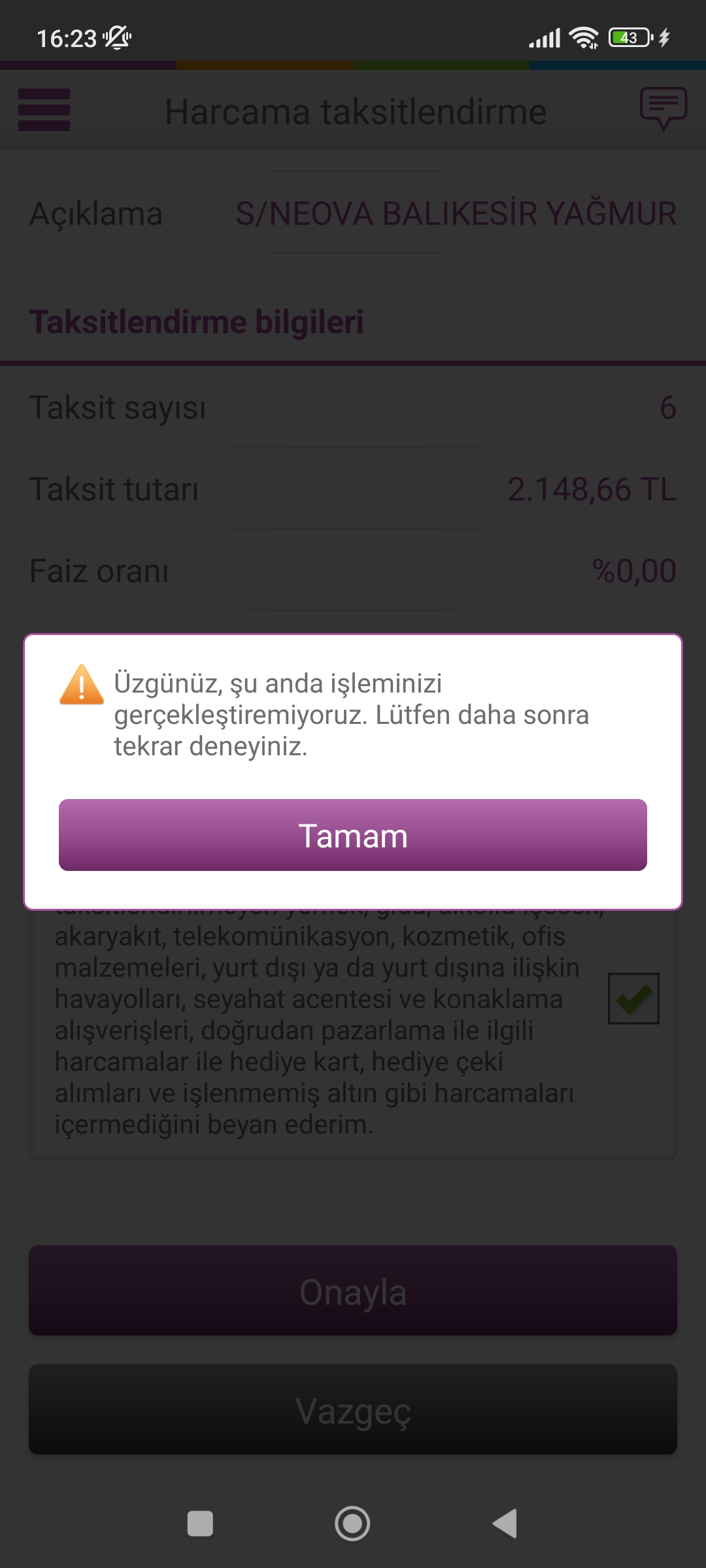Tap the Onayla confirm button
This screenshot has width=706, height=1568.
click(353, 1290)
